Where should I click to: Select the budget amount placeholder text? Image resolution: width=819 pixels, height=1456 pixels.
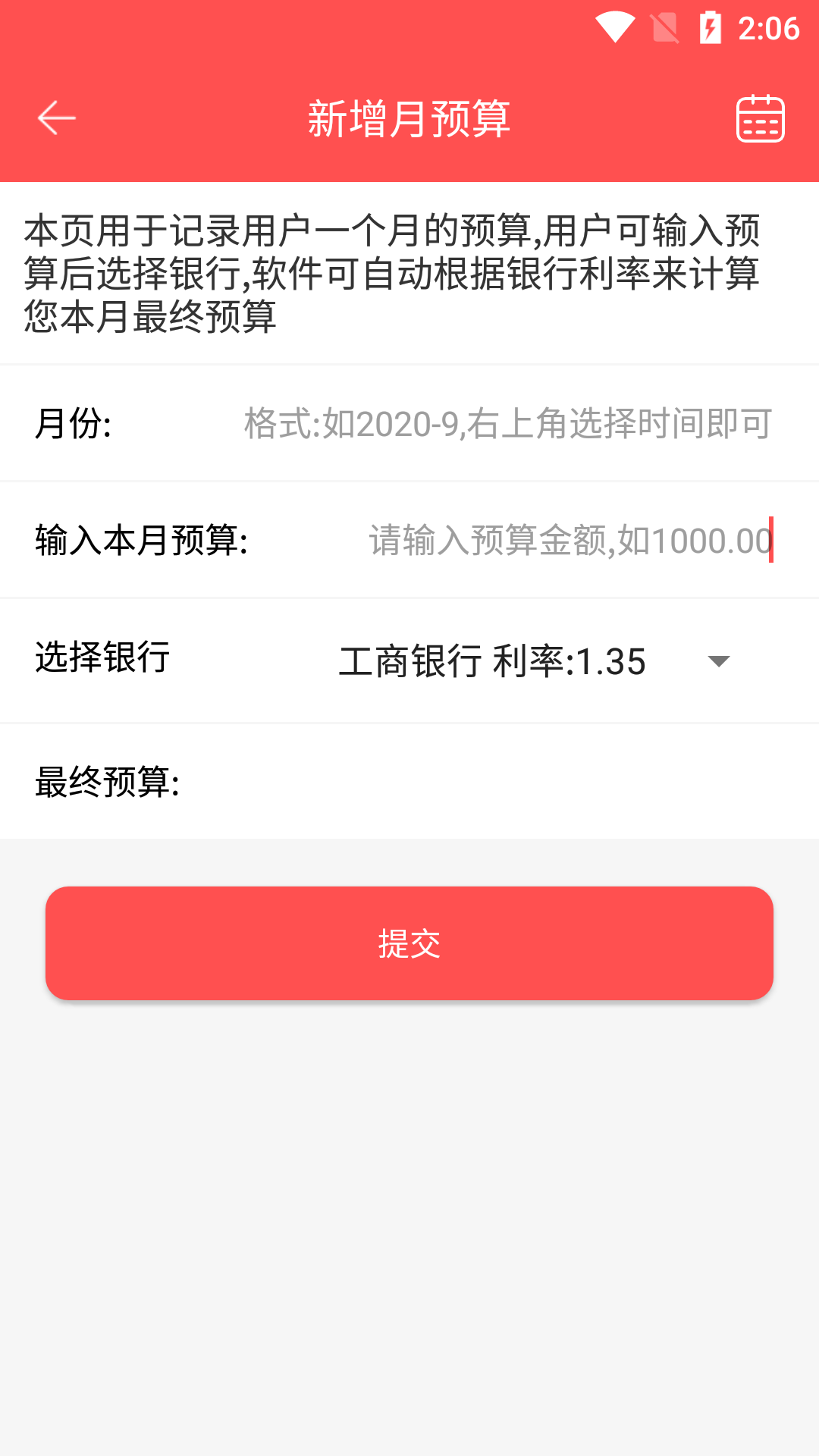(569, 540)
